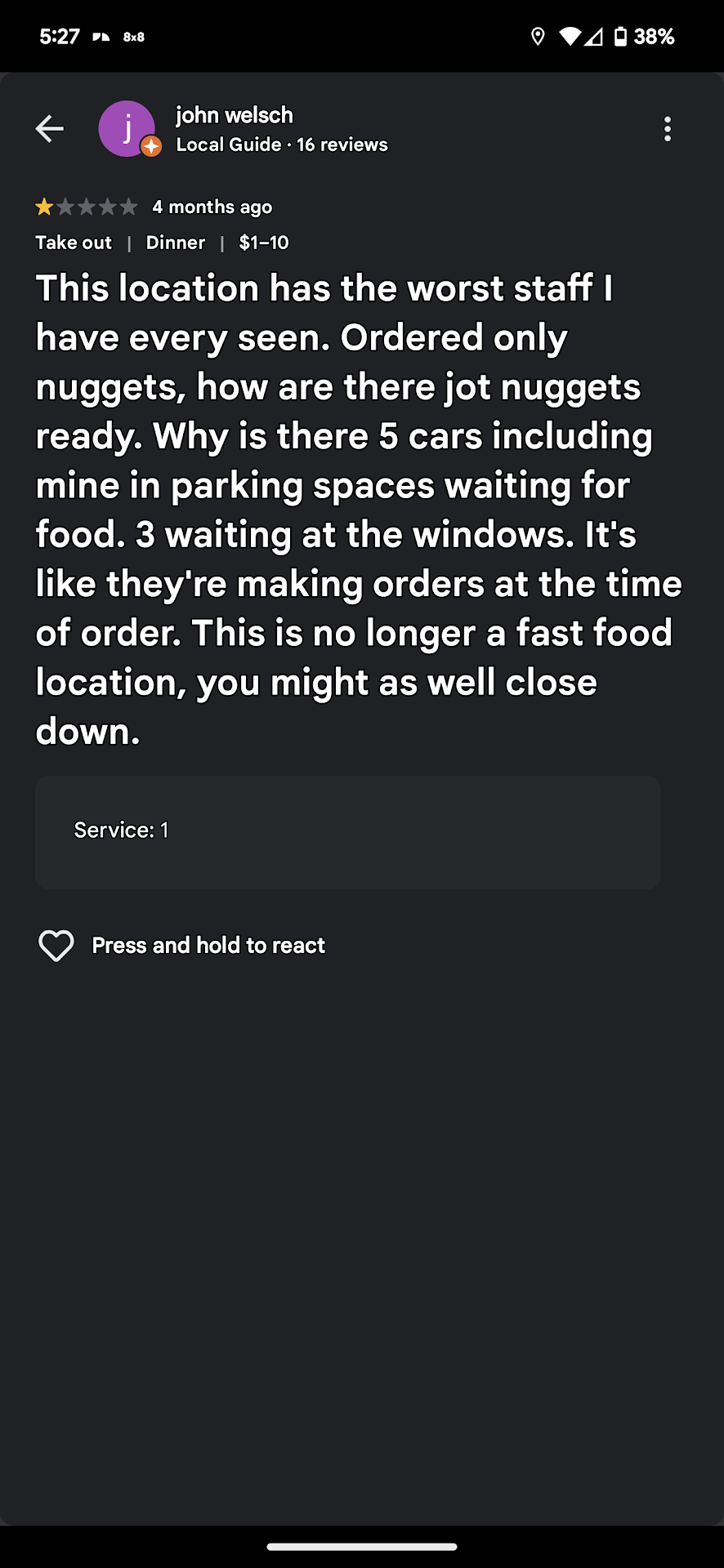
Task: Go back using the arrow icon
Action: (x=50, y=129)
